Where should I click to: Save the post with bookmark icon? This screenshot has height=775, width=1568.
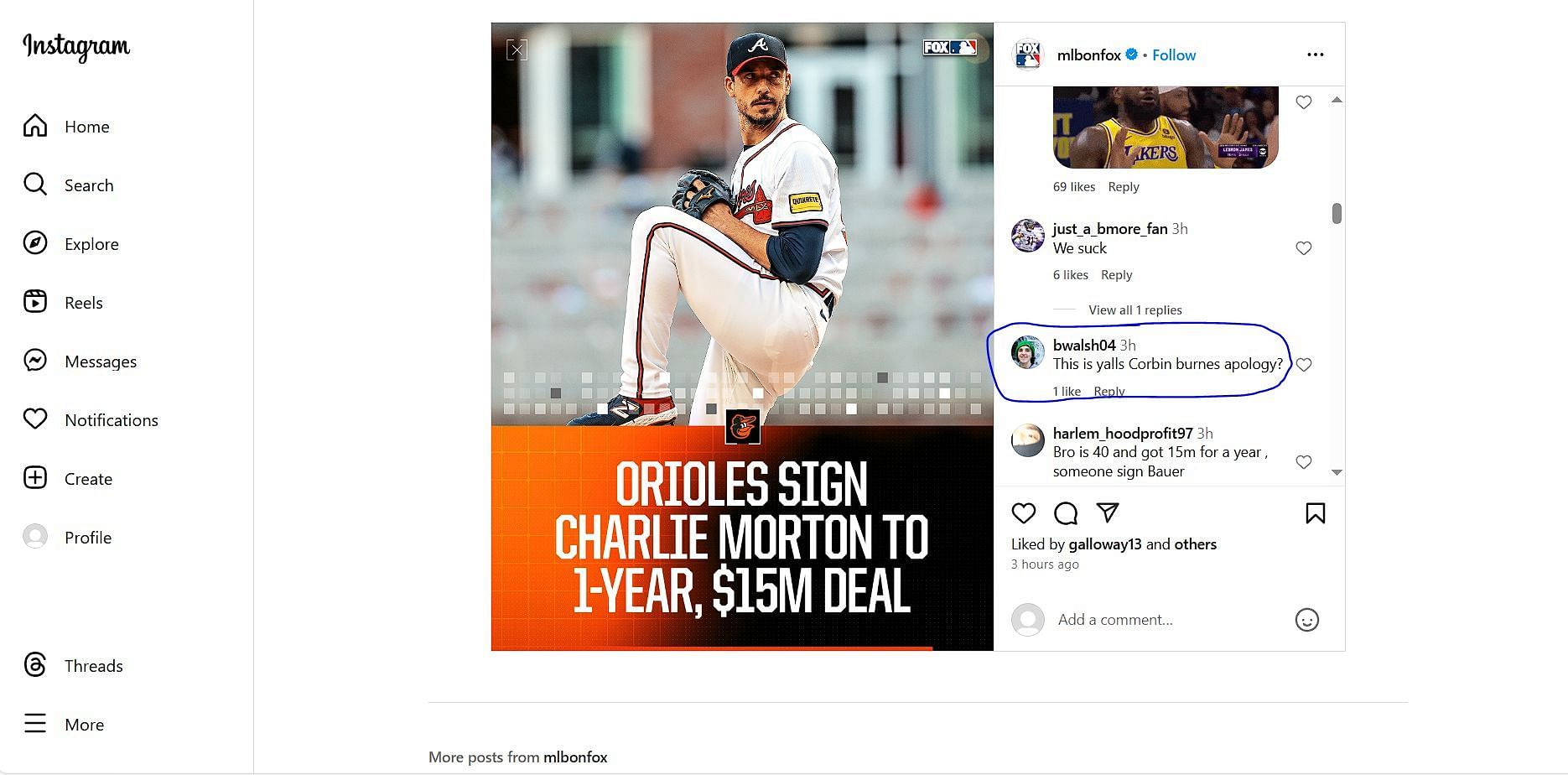point(1315,513)
